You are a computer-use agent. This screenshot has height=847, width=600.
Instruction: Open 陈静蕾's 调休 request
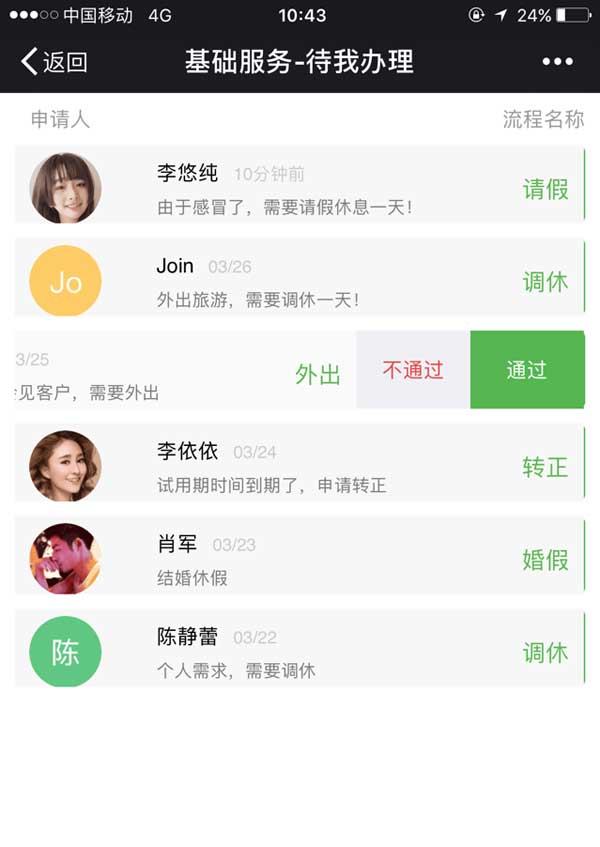click(x=300, y=651)
